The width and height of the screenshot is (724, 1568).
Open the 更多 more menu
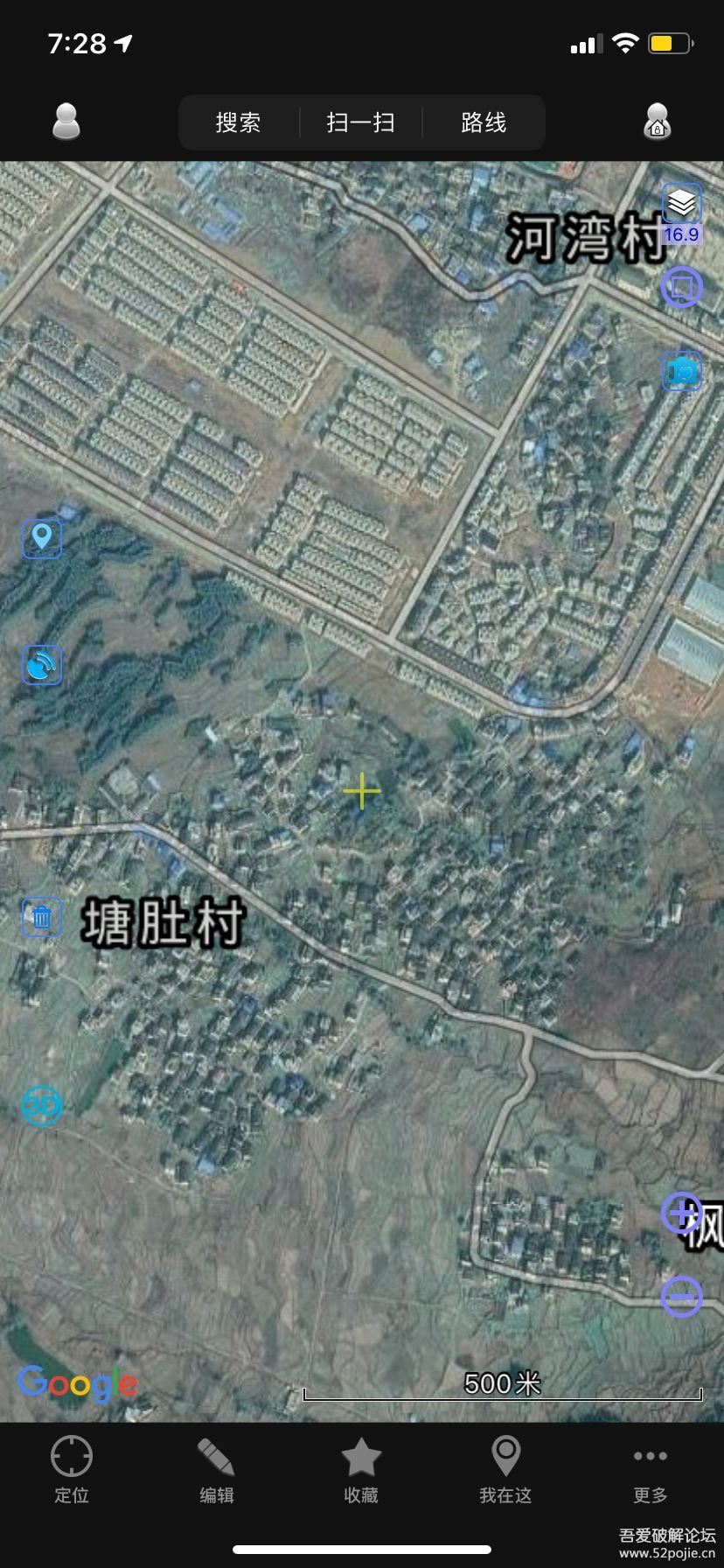click(651, 1470)
